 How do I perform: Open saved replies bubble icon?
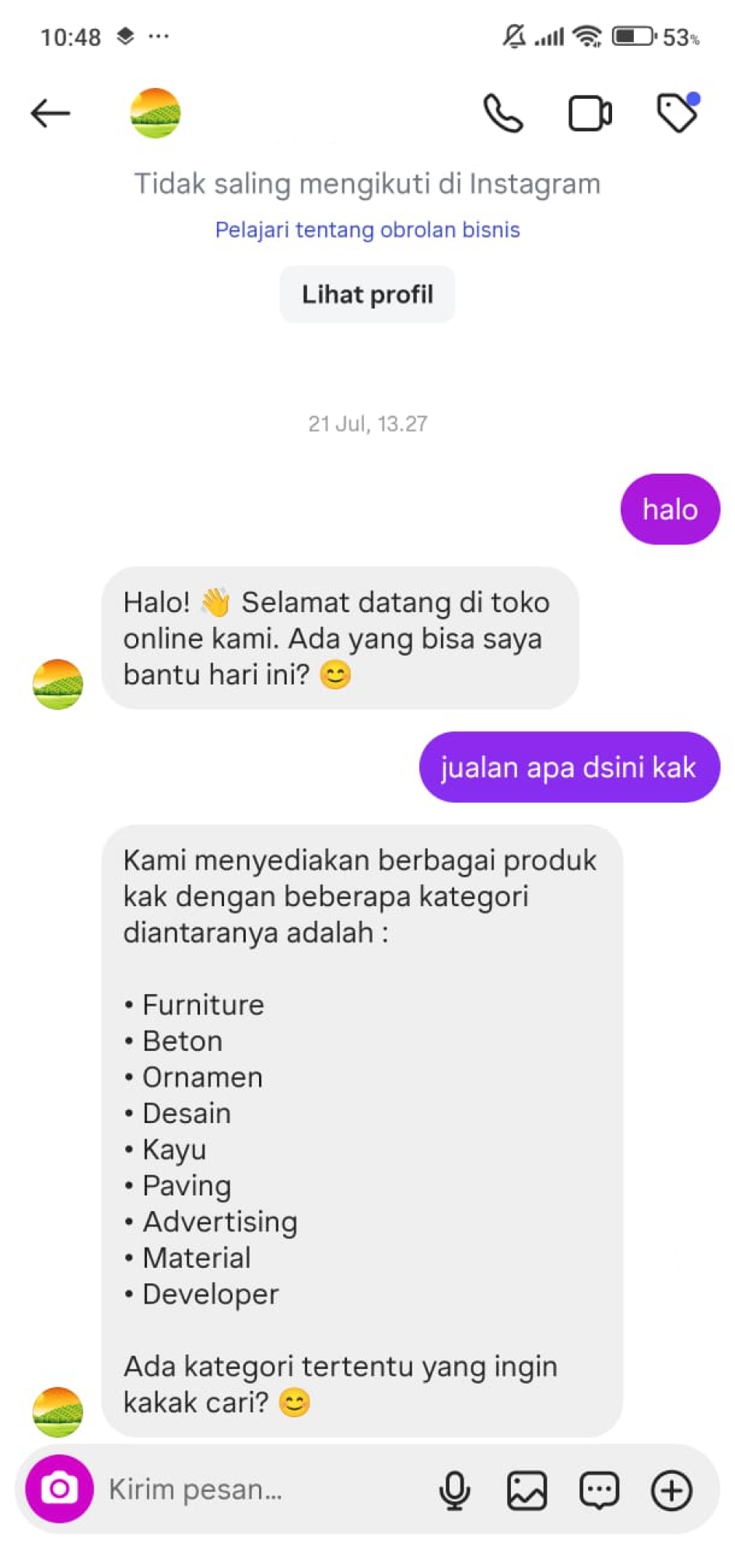(599, 1490)
